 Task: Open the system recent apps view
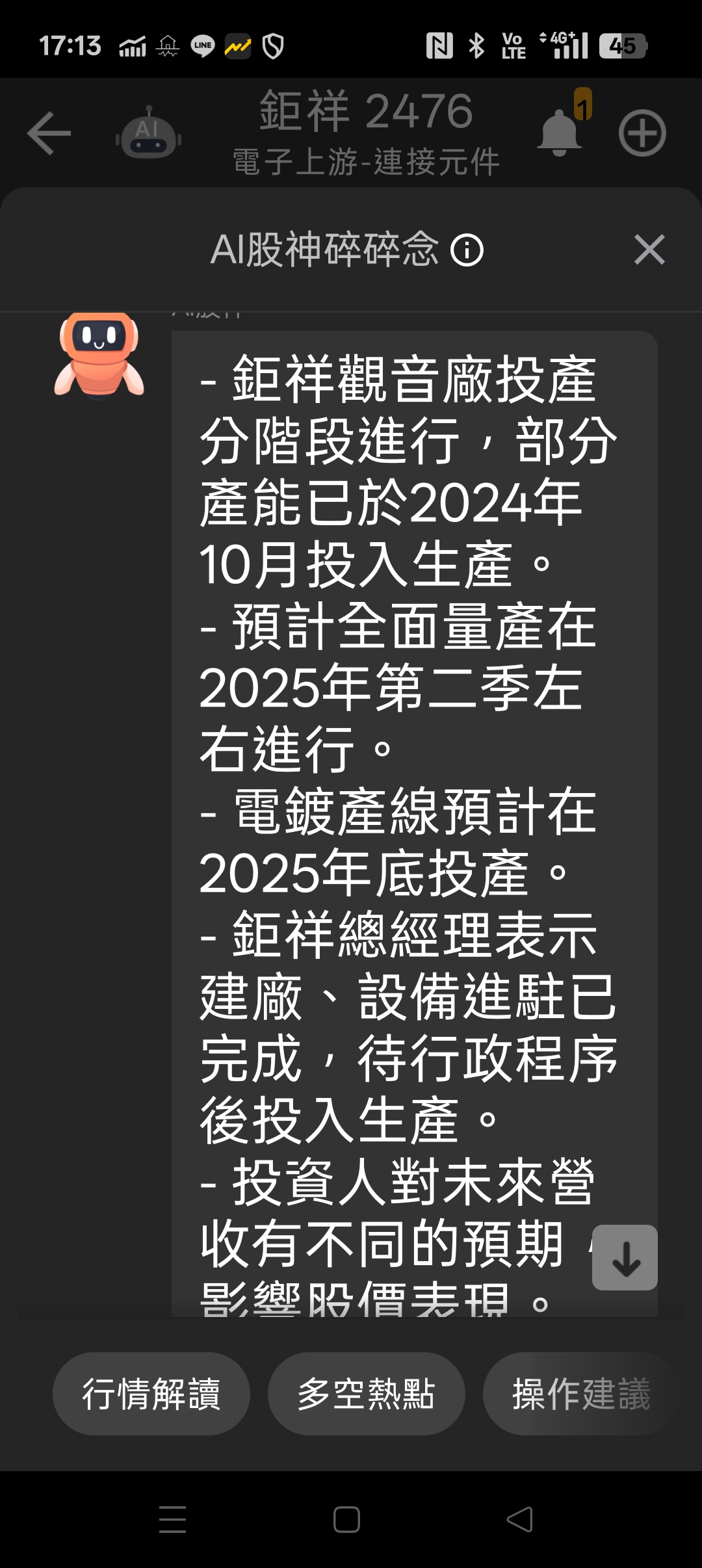(173, 1520)
